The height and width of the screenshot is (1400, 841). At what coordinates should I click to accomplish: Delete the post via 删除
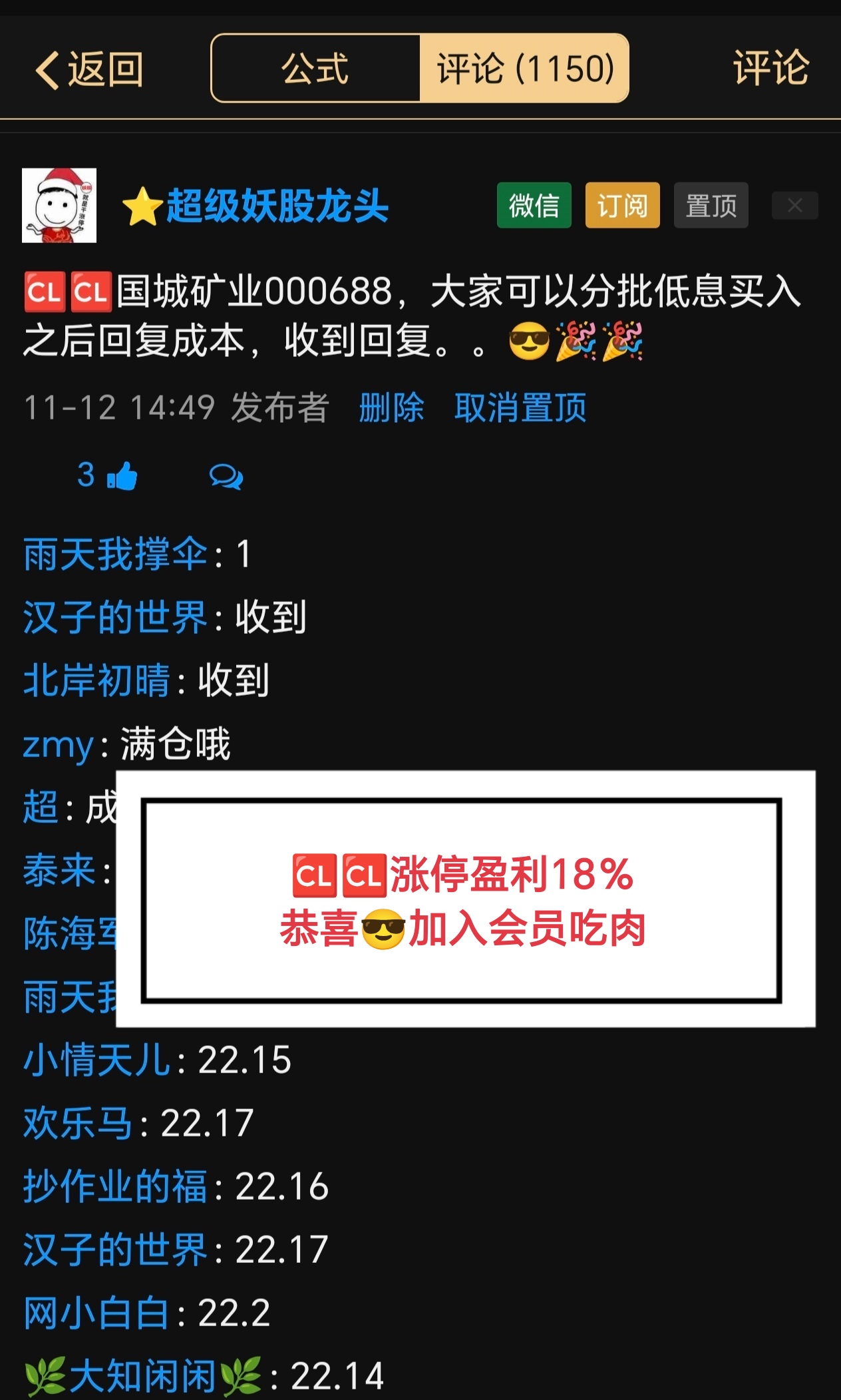coord(391,407)
